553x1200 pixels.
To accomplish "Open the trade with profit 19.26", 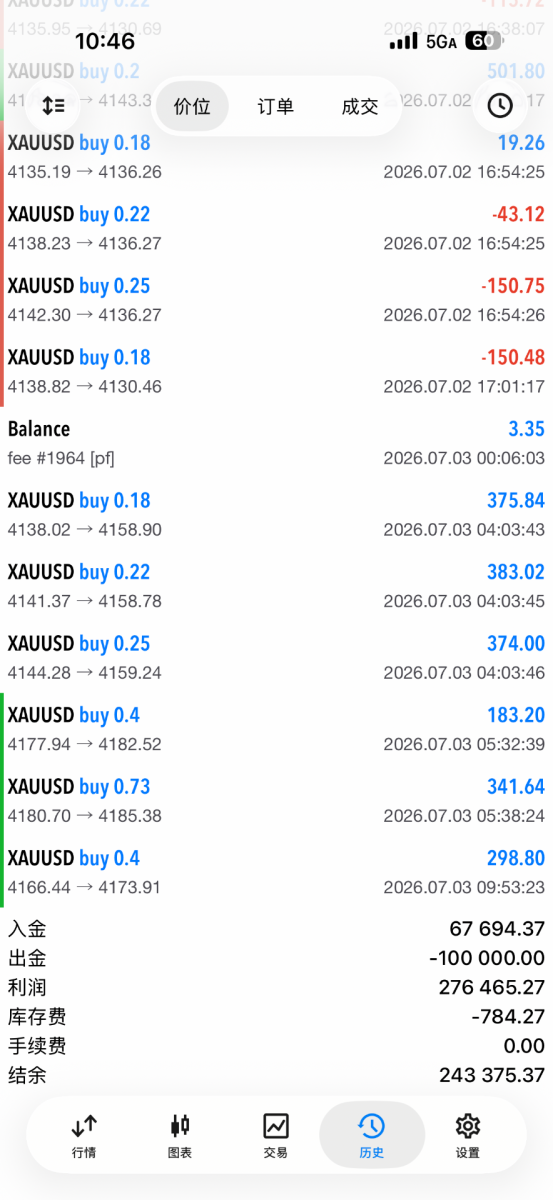I will [x=276, y=157].
